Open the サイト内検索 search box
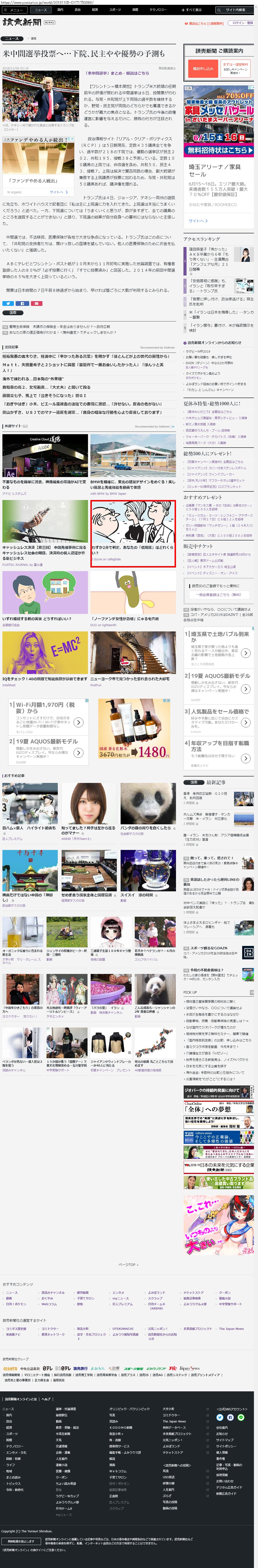The image size is (258, 1568). click(x=236, y=10)
